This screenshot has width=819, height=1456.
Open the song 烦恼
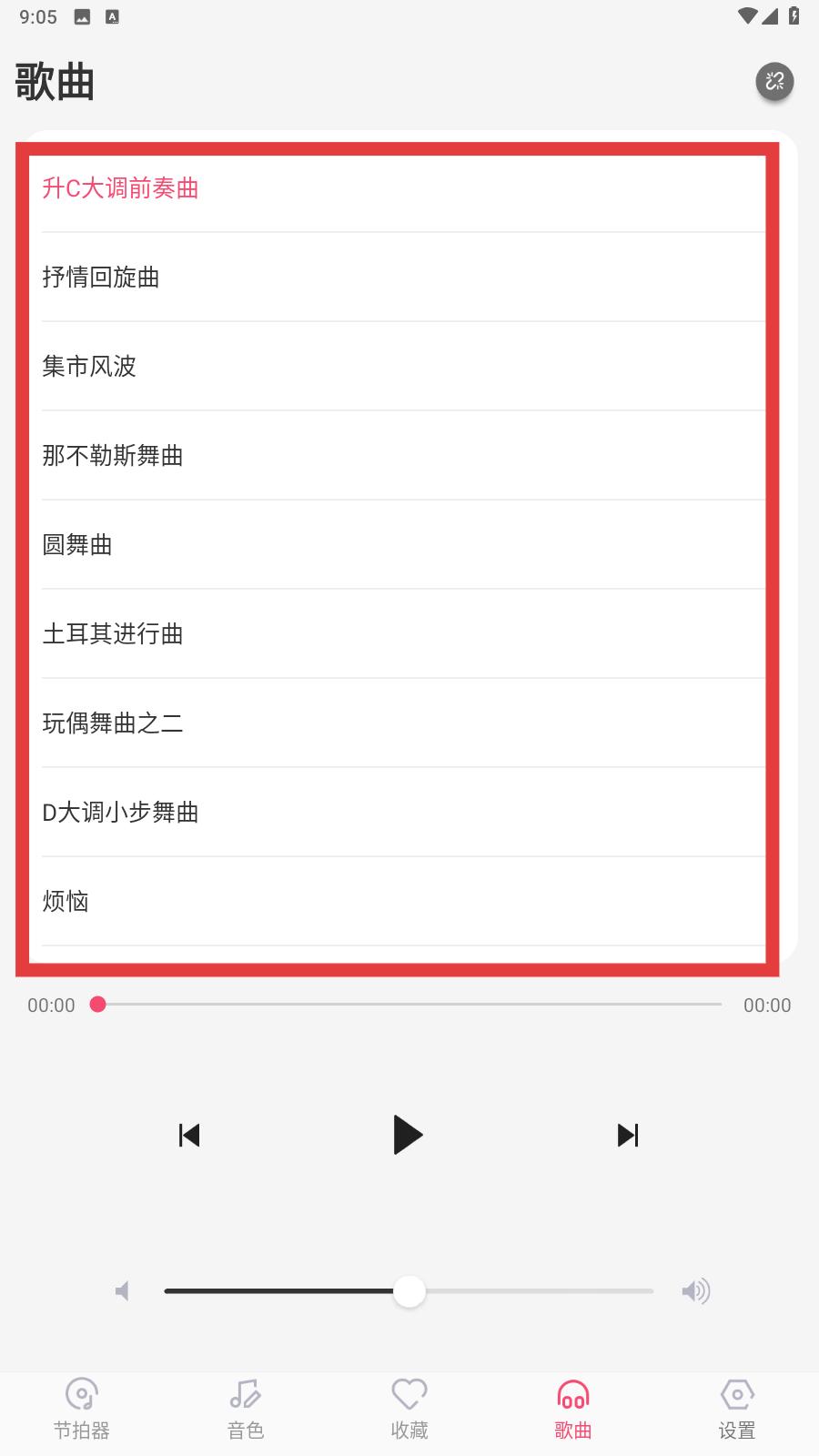click(66, 902)
